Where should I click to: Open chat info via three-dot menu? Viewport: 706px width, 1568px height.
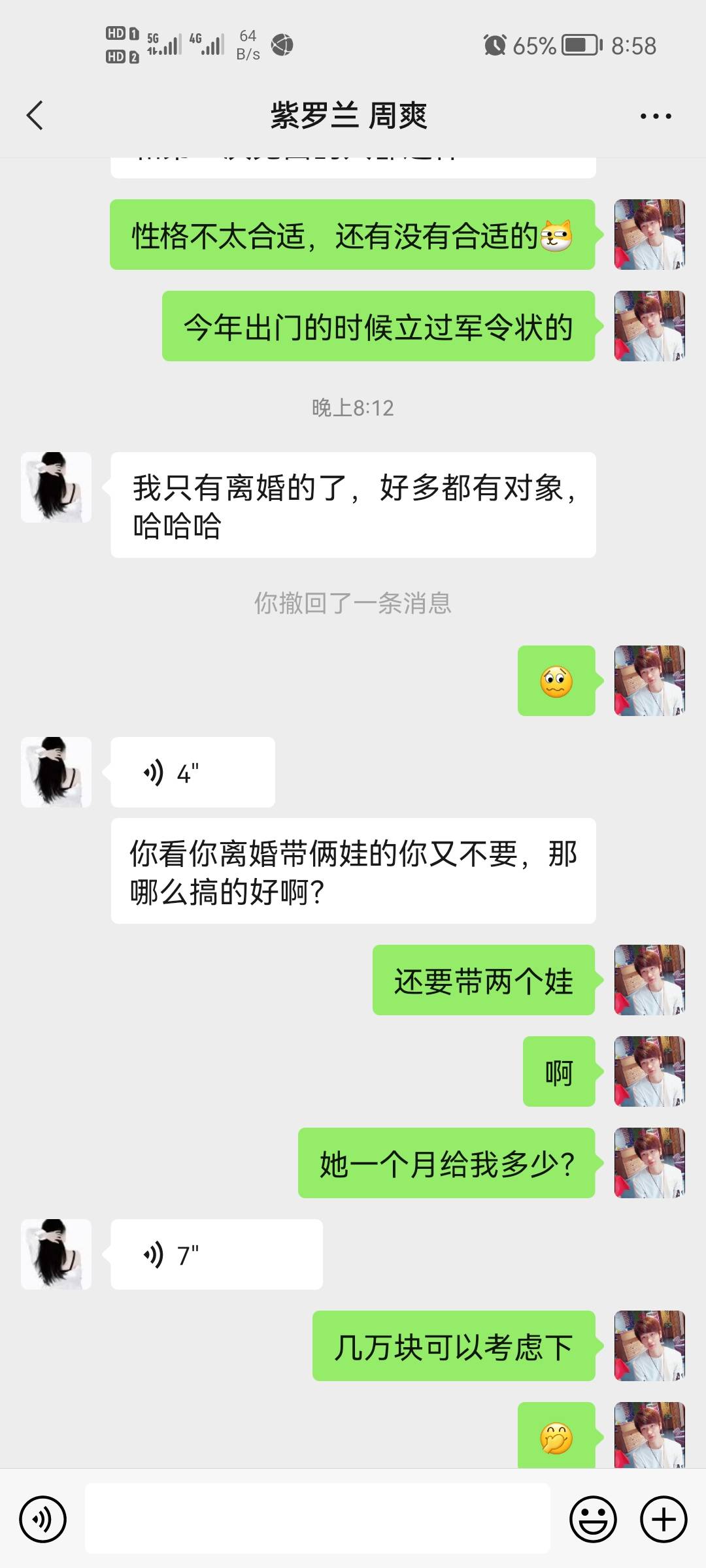pyautogui.click(x=655, y=116)
